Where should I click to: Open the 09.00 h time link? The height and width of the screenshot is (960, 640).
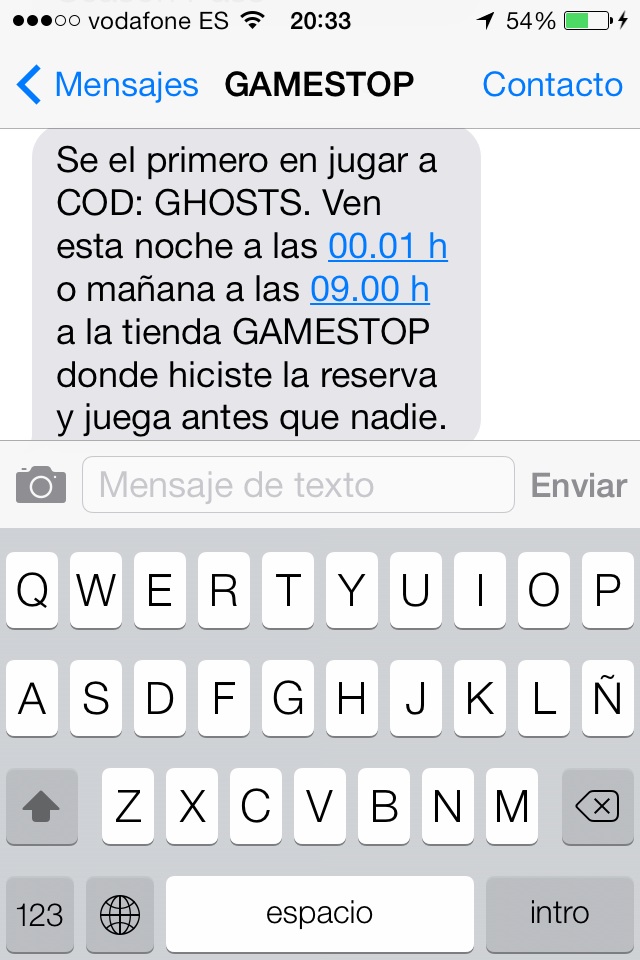pos(370,290)
